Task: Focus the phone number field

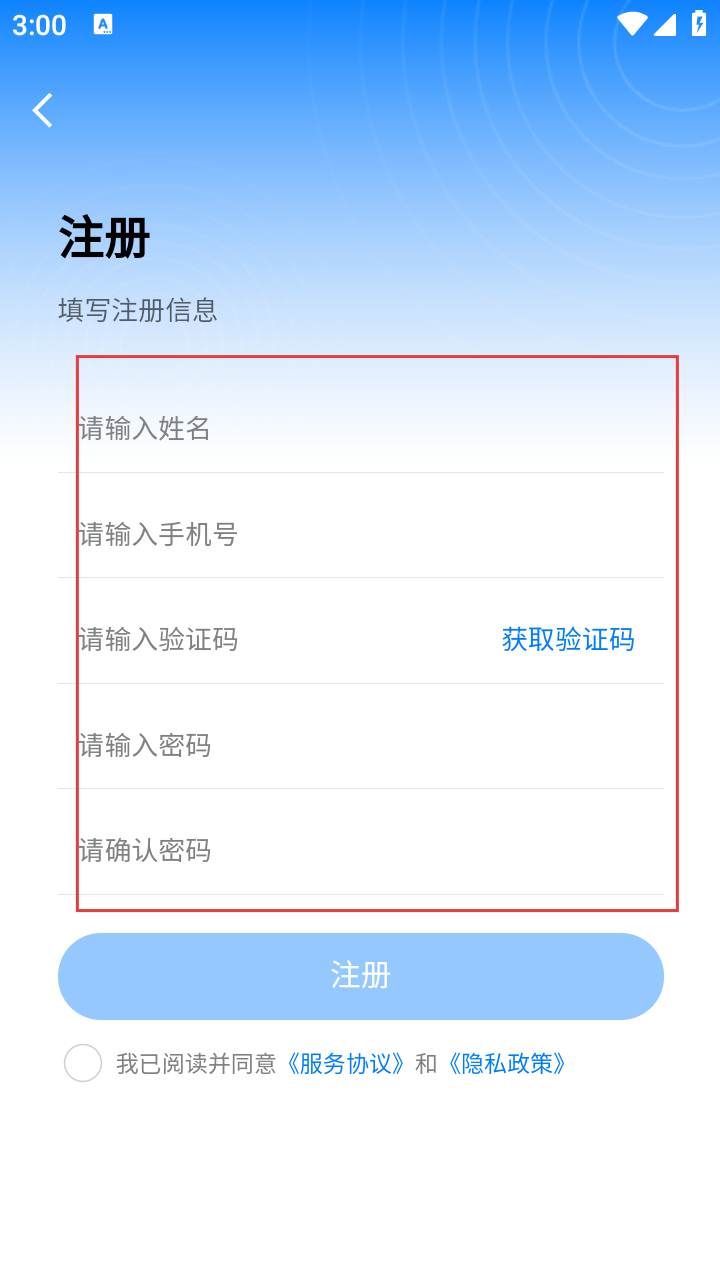Action: [360, 534]
